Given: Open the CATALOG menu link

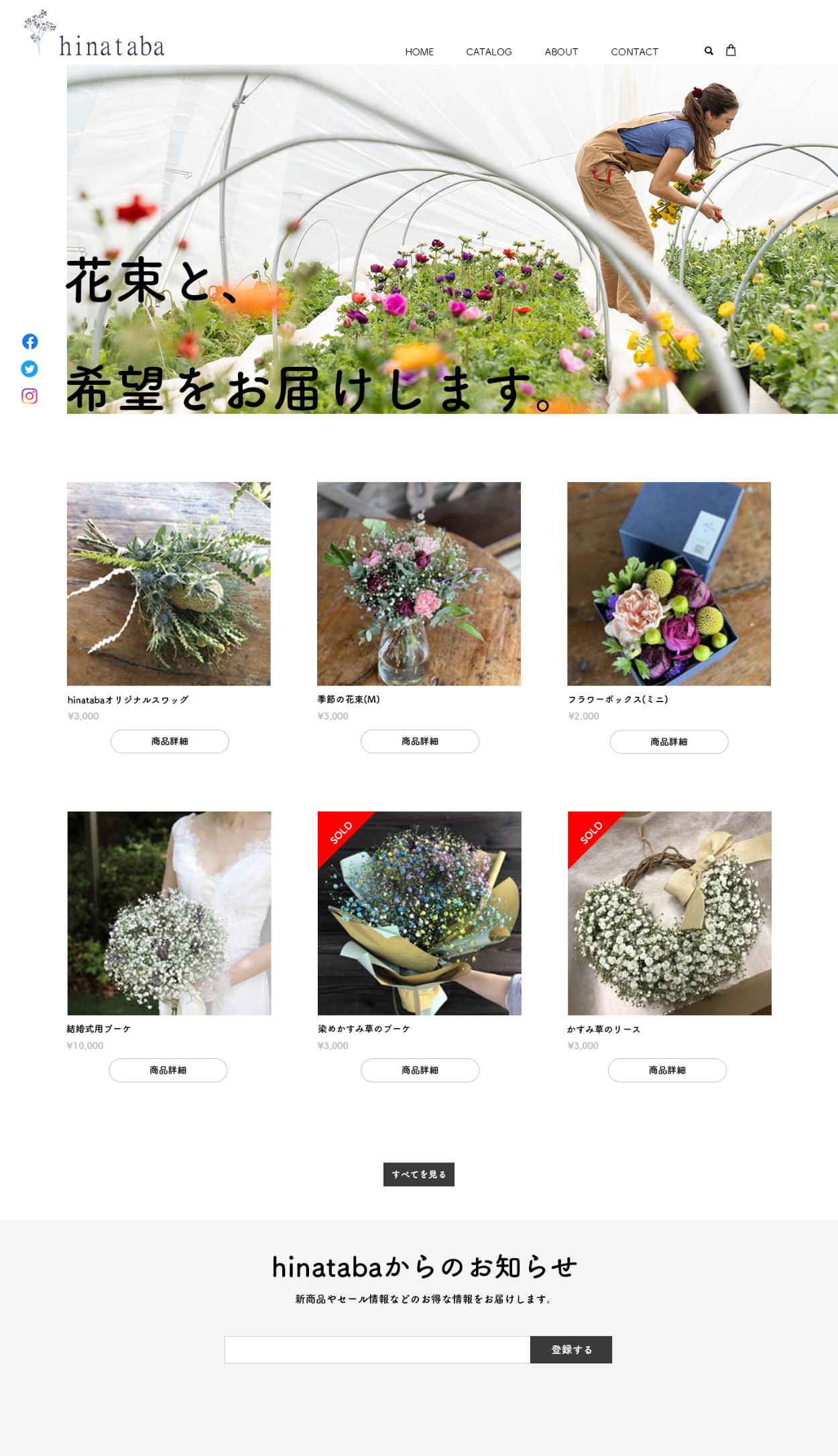Looking at the screenshot, I should [489, 52].
